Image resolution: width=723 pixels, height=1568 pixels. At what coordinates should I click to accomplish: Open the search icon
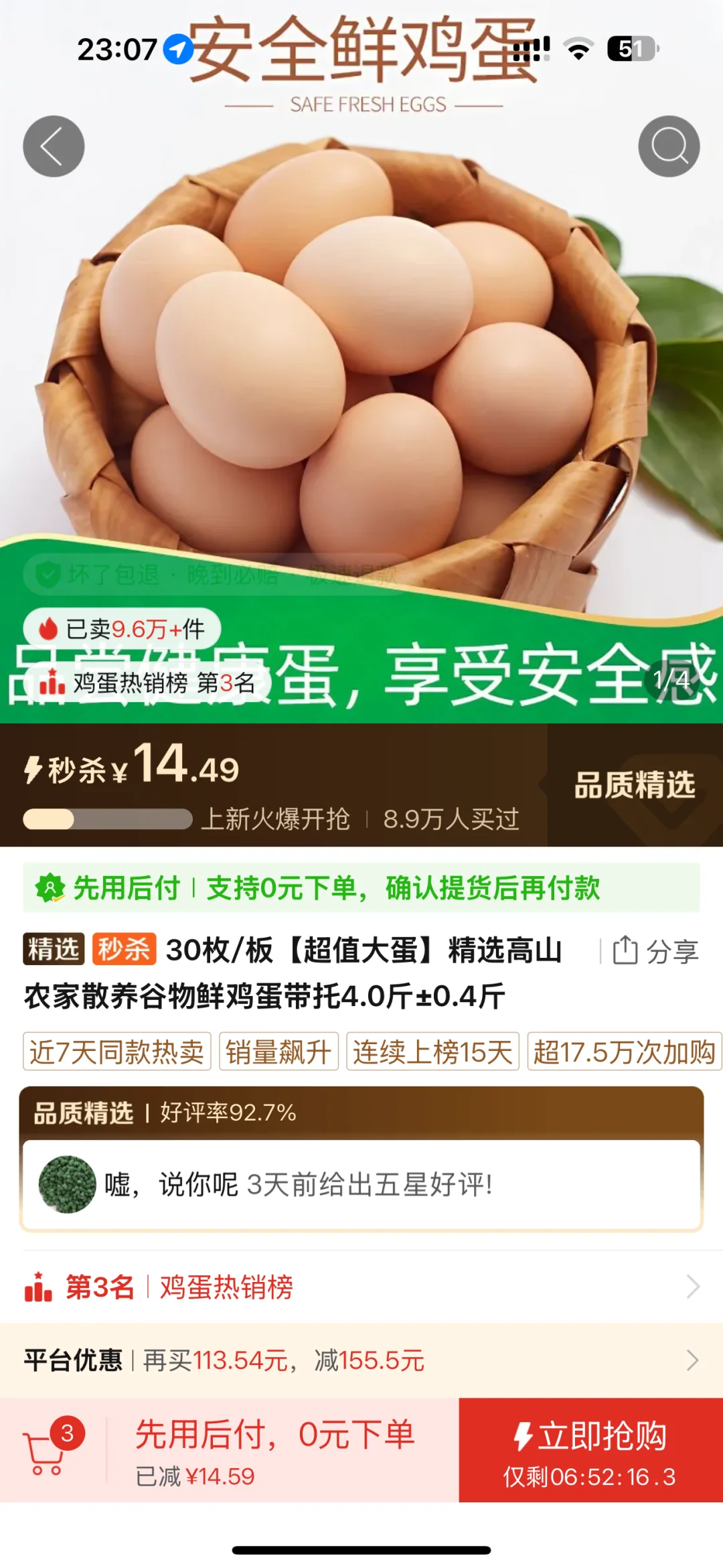coord(669,146)
